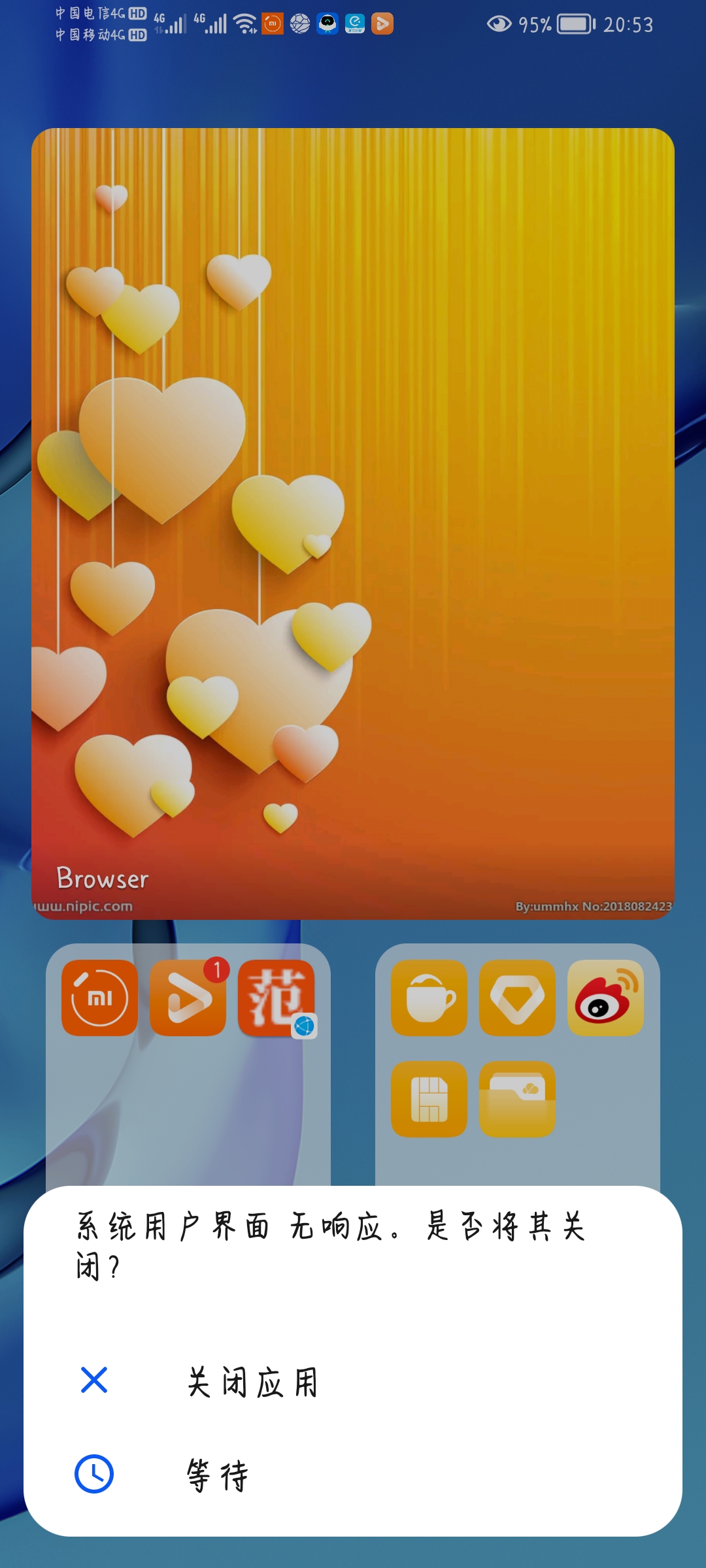Choose 等待 to keep waiting
Image resolution: width=706 pixels, height=1568 pixels.
(x=218, y=1475)
